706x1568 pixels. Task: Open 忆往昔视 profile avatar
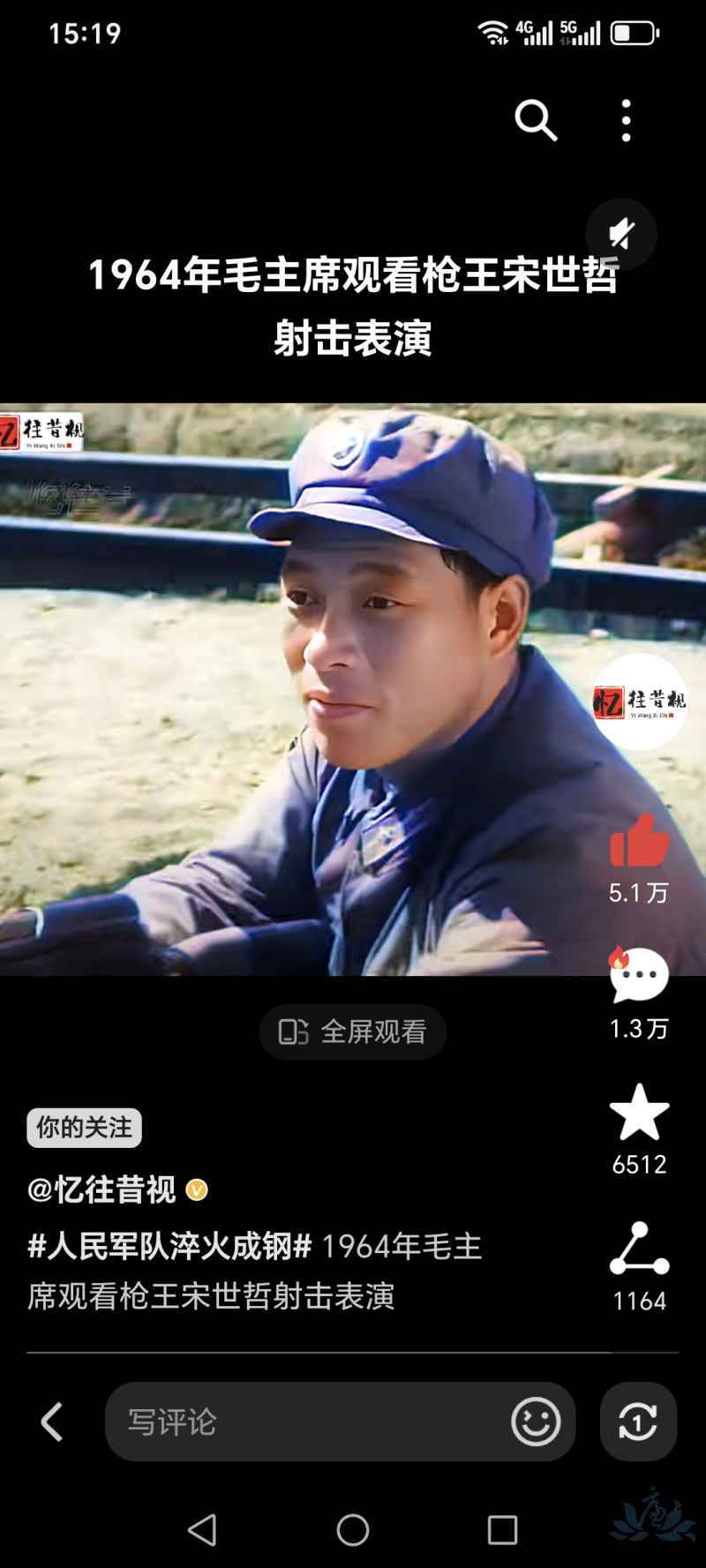[639, 701]
